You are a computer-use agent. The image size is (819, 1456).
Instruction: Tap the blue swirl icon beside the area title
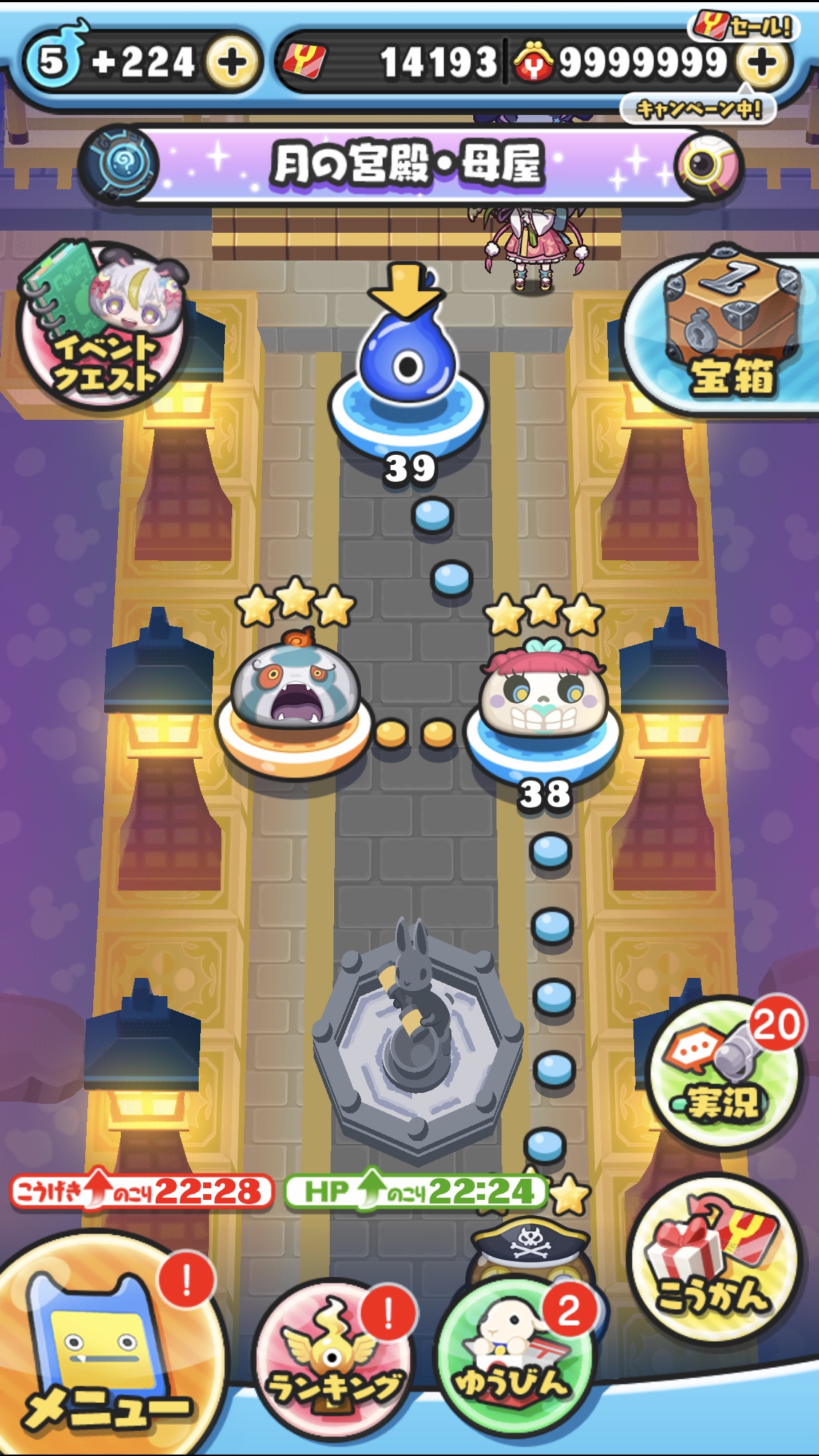119,164
